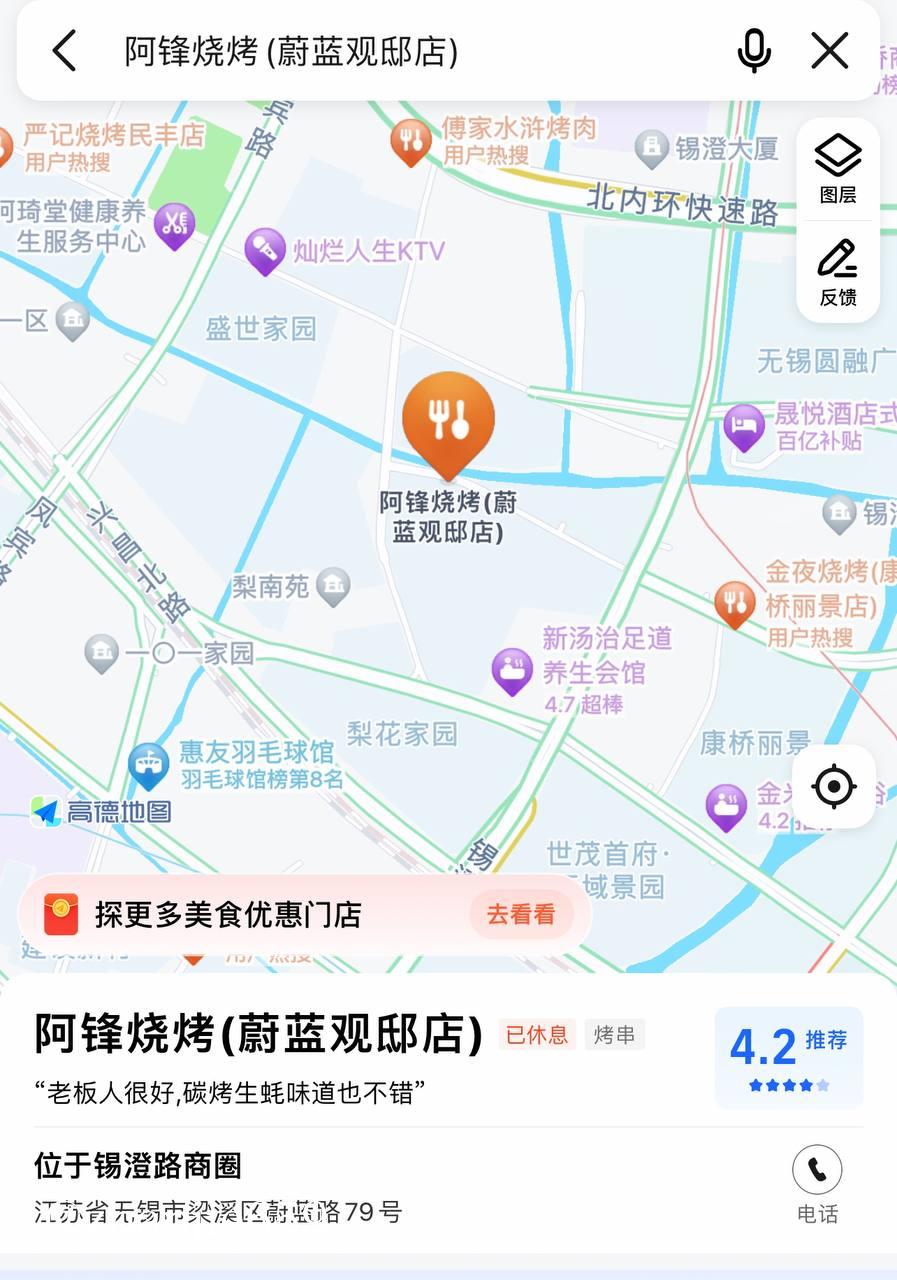Open the 4.2 推荐 rating card
This screenshot has height=1280, width=897.
(x=788, y=1057)
